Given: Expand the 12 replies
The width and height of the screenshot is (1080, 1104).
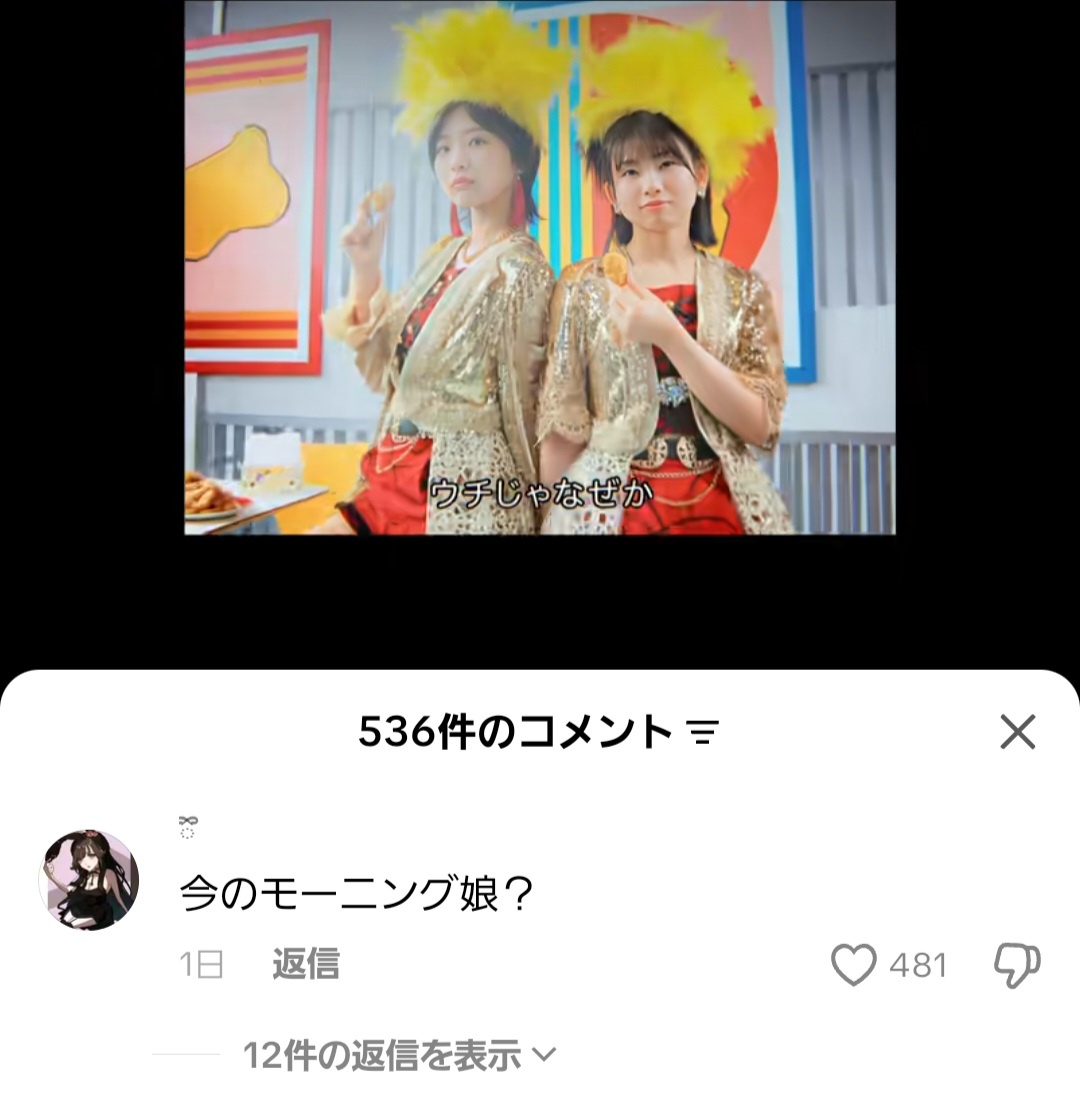Looking at the screenshot, I should click(x=398, y=1054).
